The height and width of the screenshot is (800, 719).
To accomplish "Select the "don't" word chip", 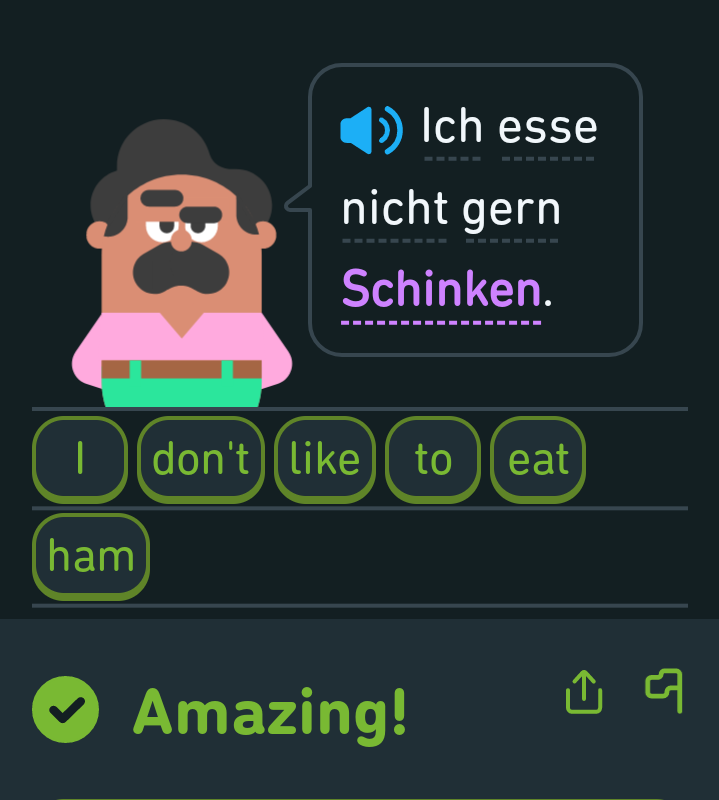I will pyautogui.click(x=201, y=459).
